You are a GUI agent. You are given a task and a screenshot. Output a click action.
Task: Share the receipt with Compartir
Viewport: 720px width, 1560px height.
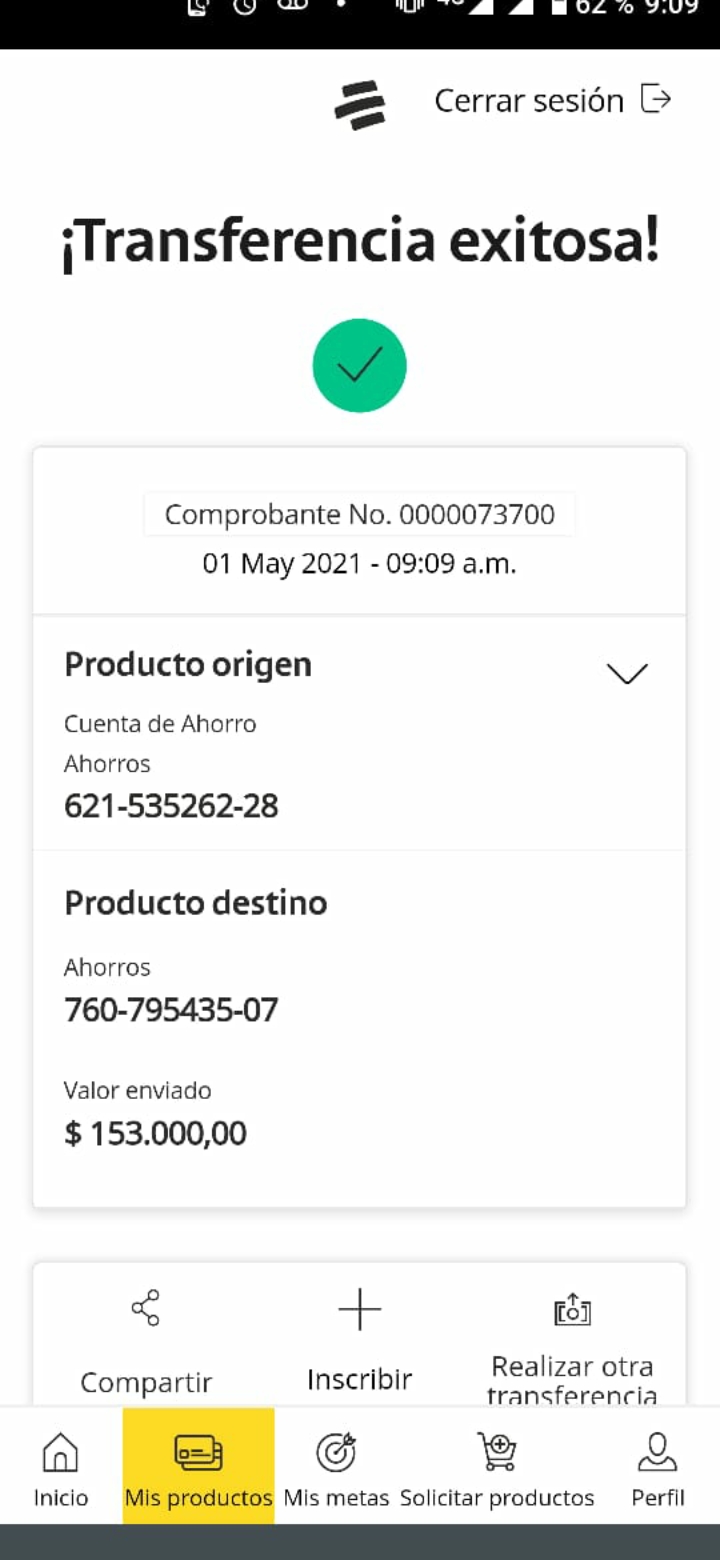pyautogui.click(x=146, y=1343)
